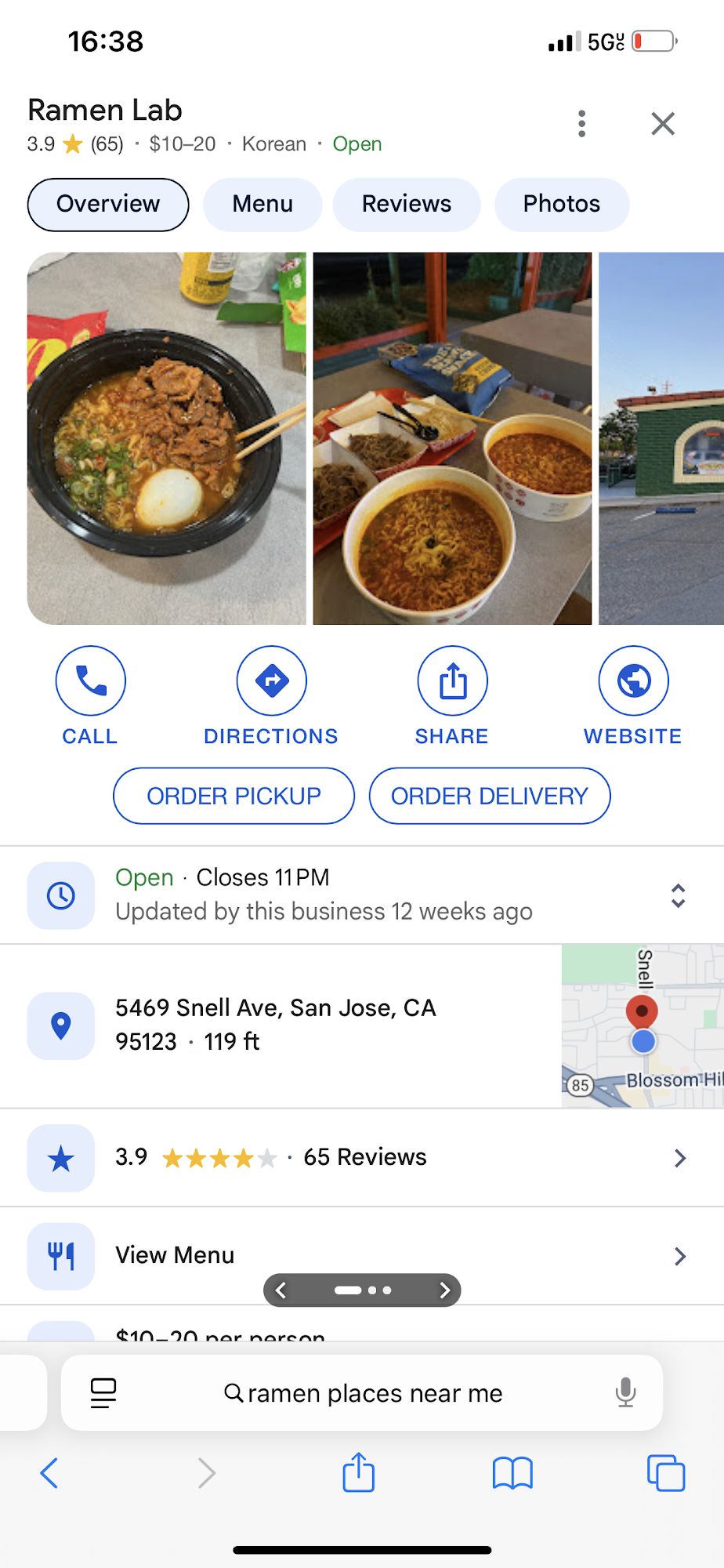Open the three-dot overflow menu

(x=581, y=123)
